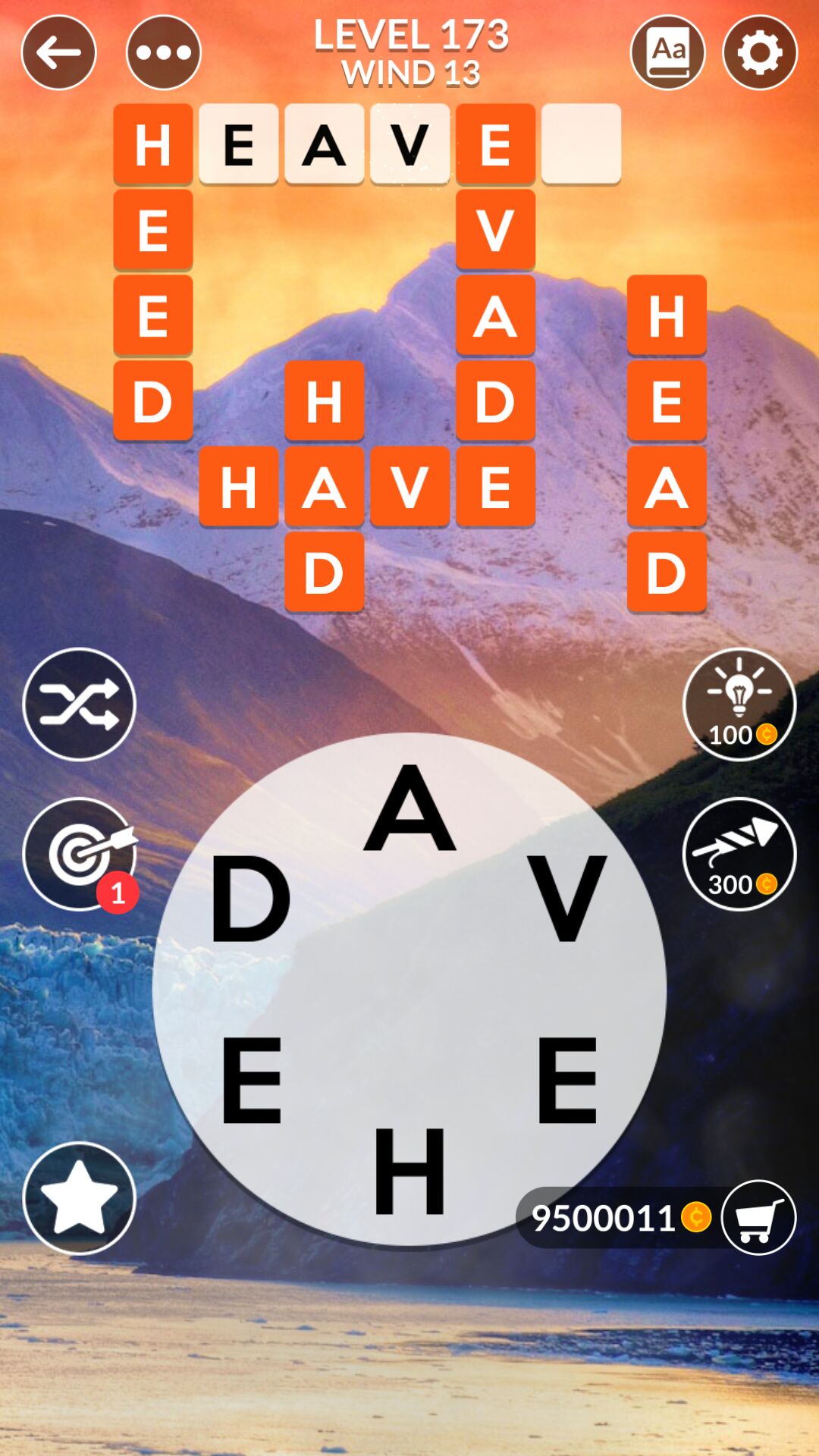The height and width of the screenshot is (1456, 819).
Task: Open the three-dots more options menu
Action: [163, 52]
